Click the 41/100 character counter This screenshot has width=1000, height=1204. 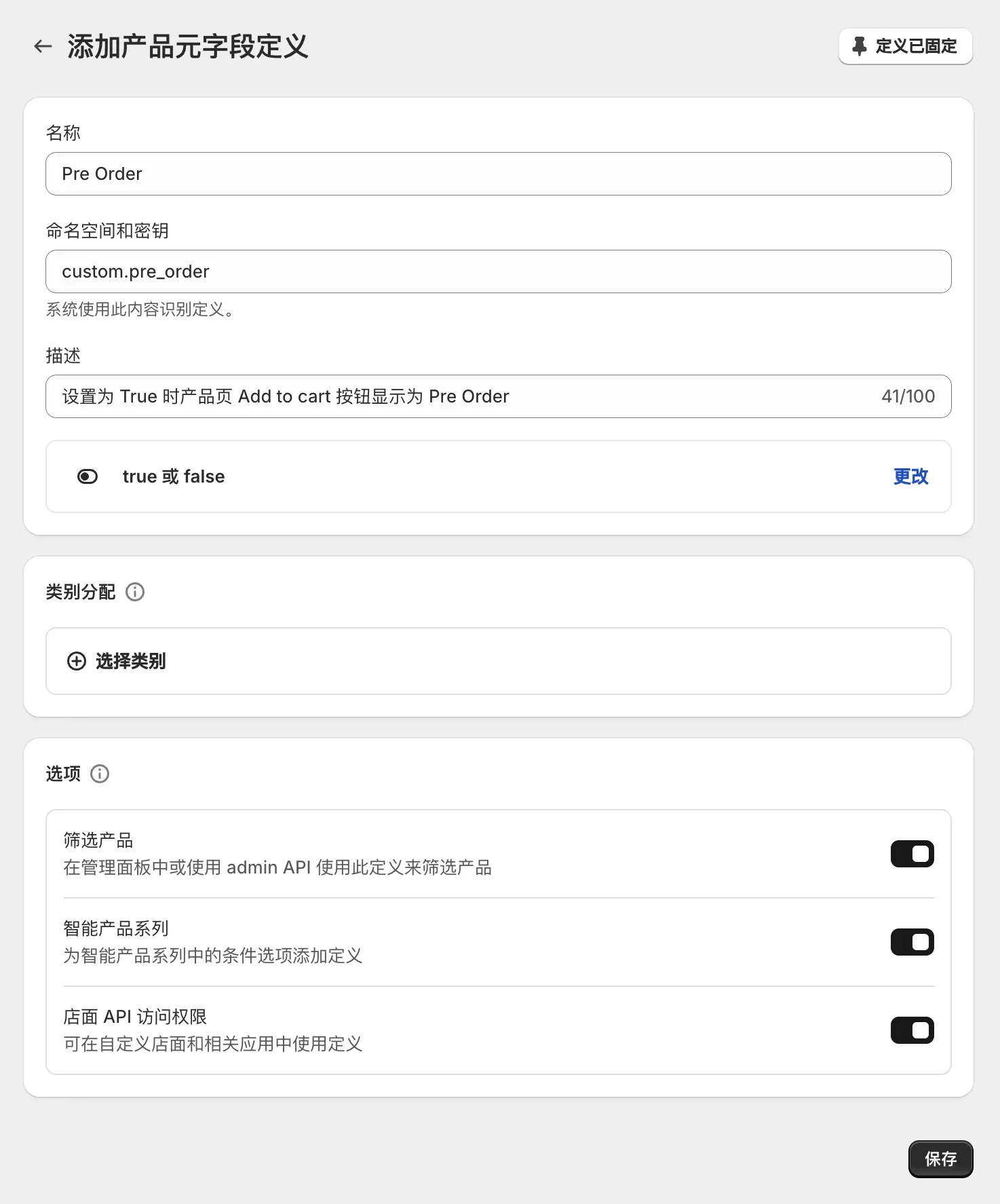pos(908,396)
